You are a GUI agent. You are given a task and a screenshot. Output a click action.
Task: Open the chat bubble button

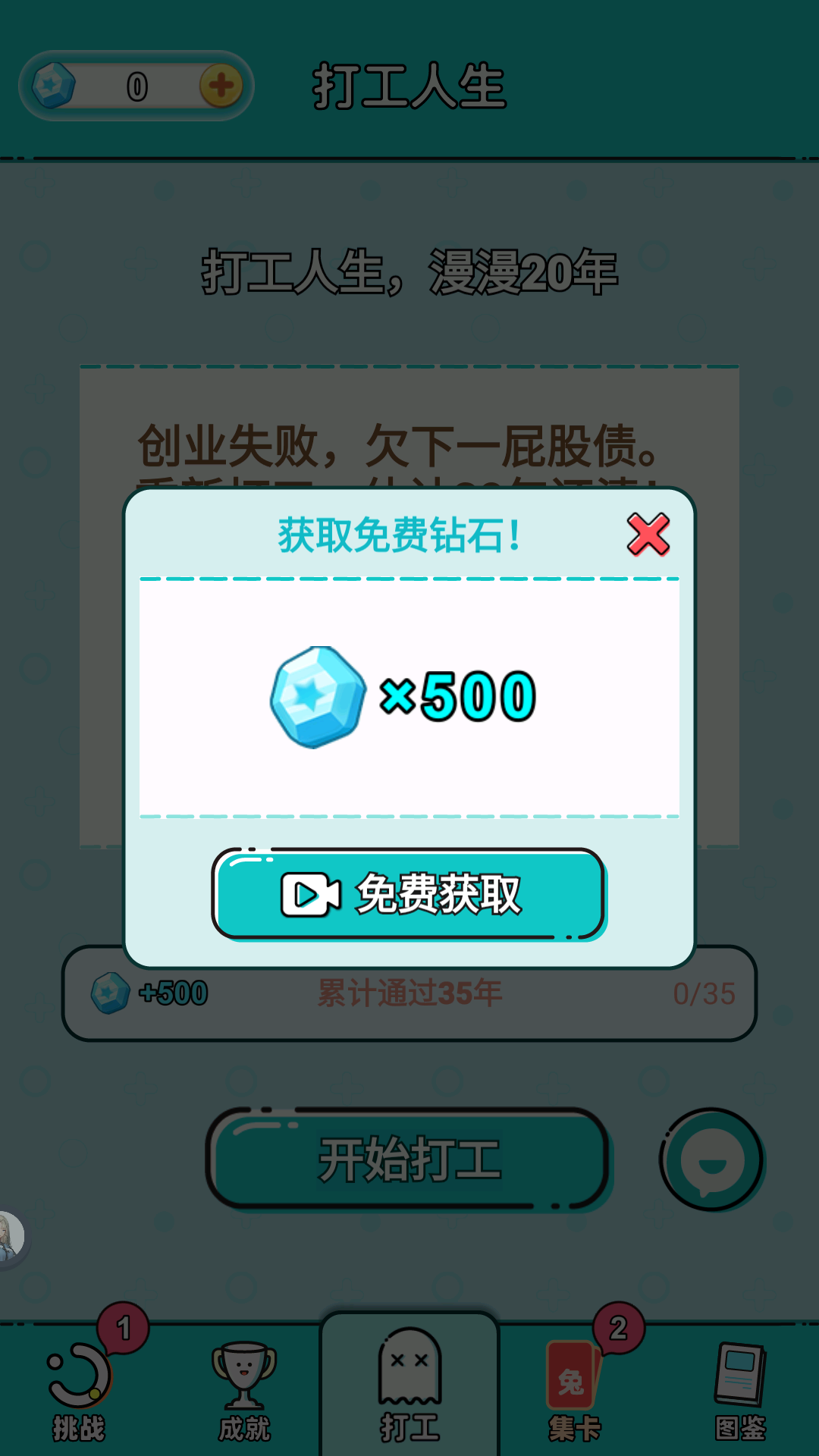point(711,1159)
